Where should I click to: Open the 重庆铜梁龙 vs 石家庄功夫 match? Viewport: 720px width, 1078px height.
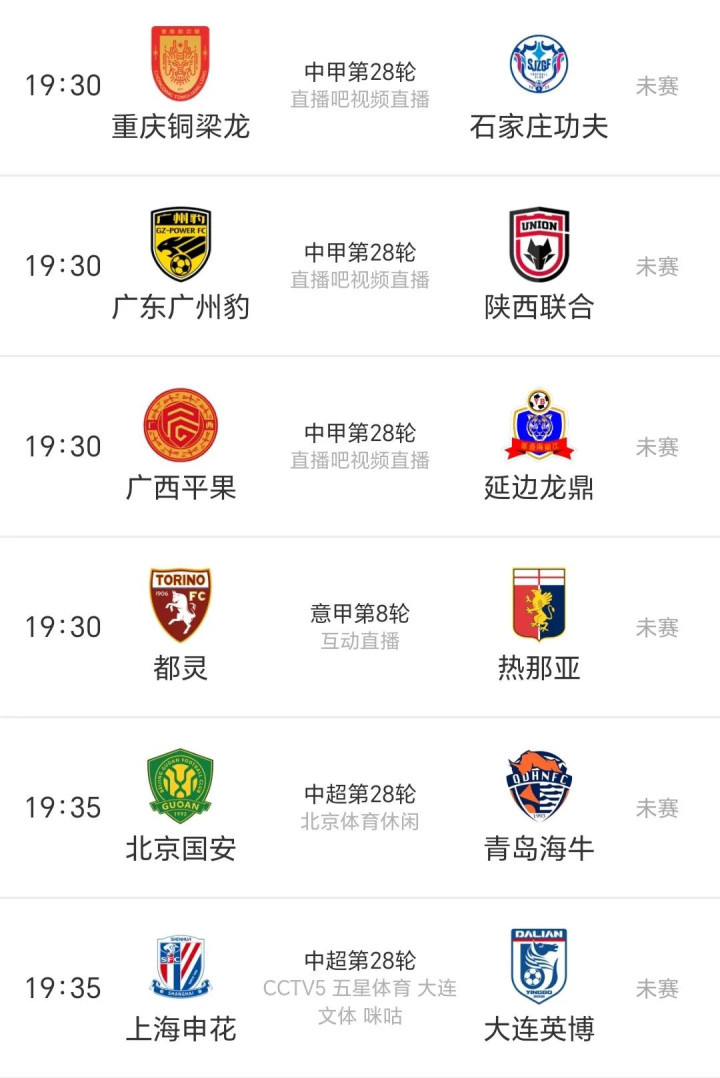click(x=360, y=86)
